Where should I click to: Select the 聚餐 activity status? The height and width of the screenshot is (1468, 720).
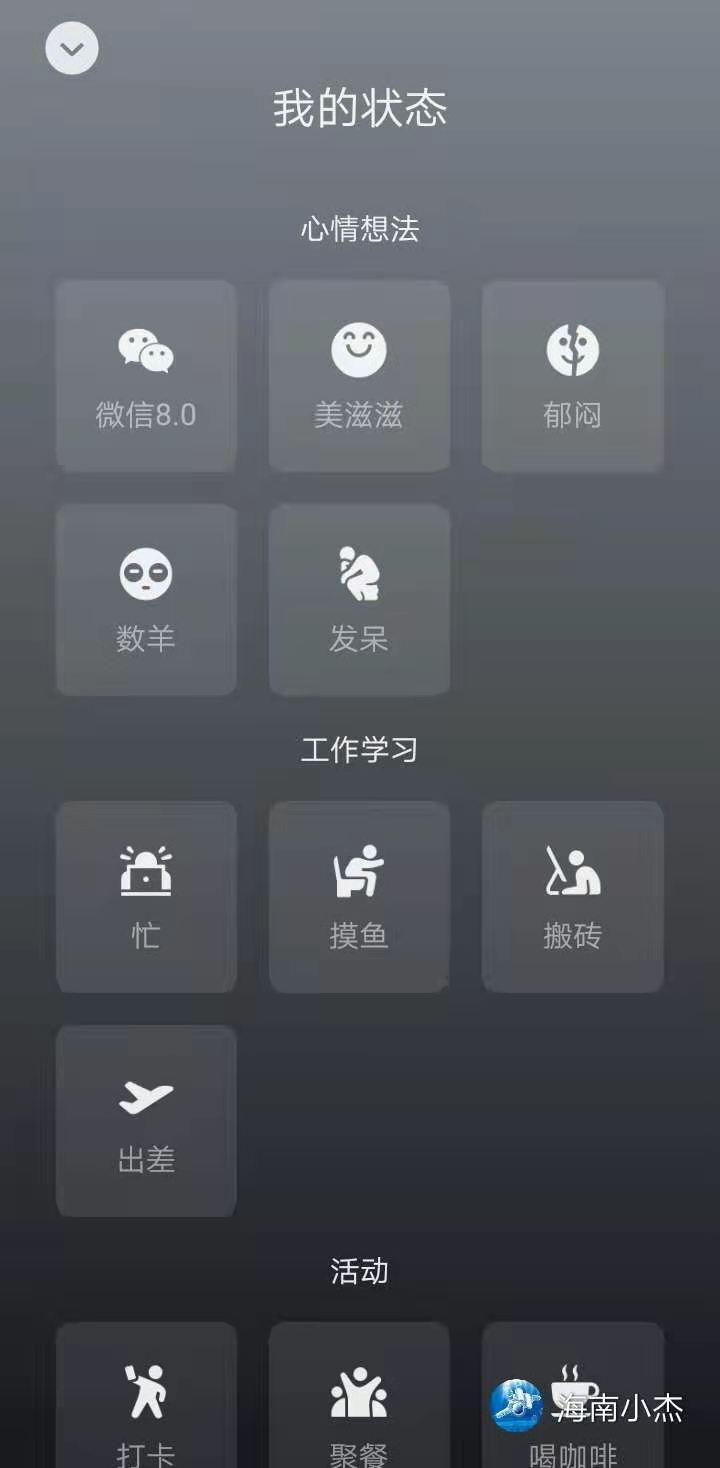(359, 1395)
